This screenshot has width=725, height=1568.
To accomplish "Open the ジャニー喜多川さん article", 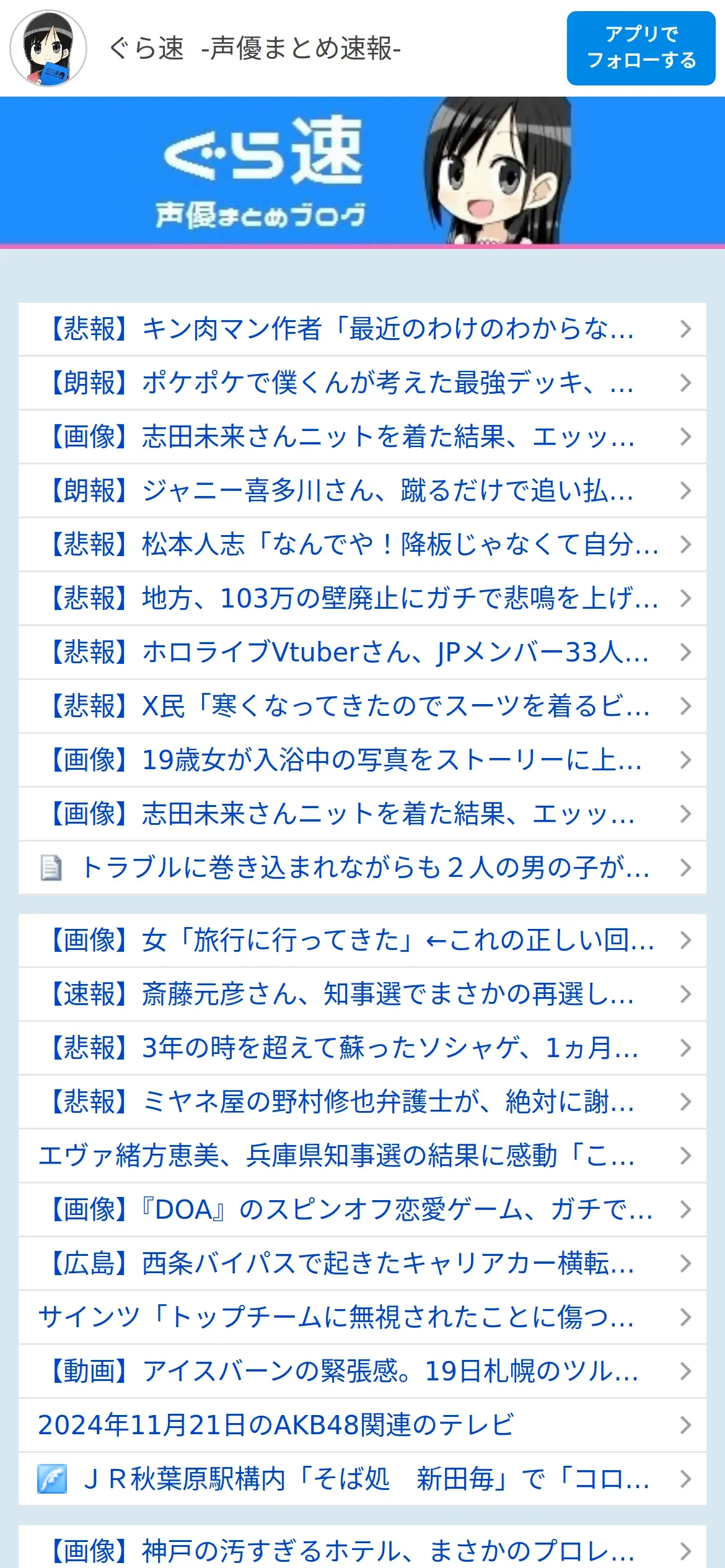I will click(x=362, y=490).
